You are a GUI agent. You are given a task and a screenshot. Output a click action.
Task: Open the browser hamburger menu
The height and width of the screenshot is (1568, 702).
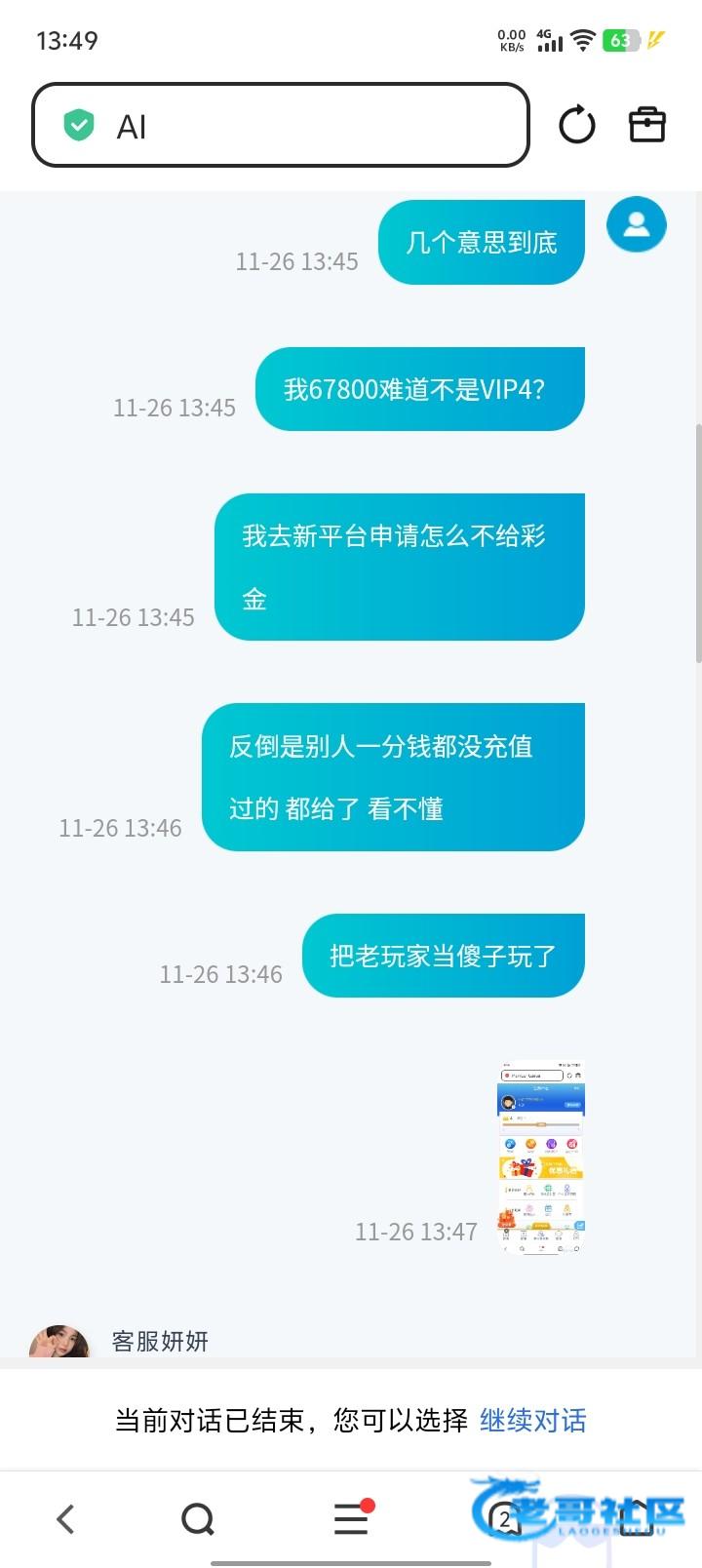tap(351, 1518)
